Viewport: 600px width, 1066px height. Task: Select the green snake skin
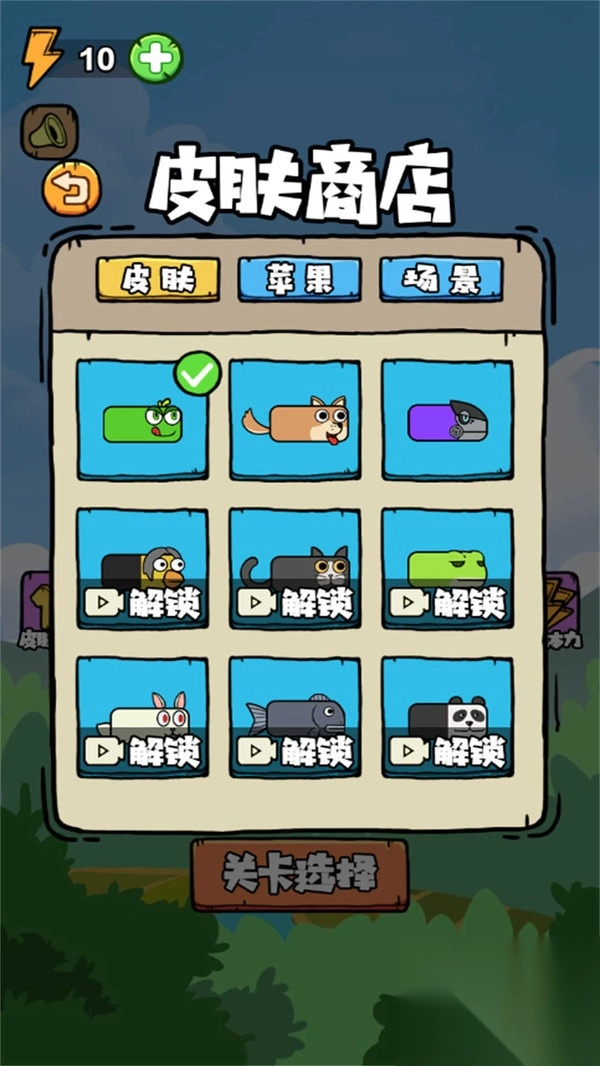click(x=142, y=421)
